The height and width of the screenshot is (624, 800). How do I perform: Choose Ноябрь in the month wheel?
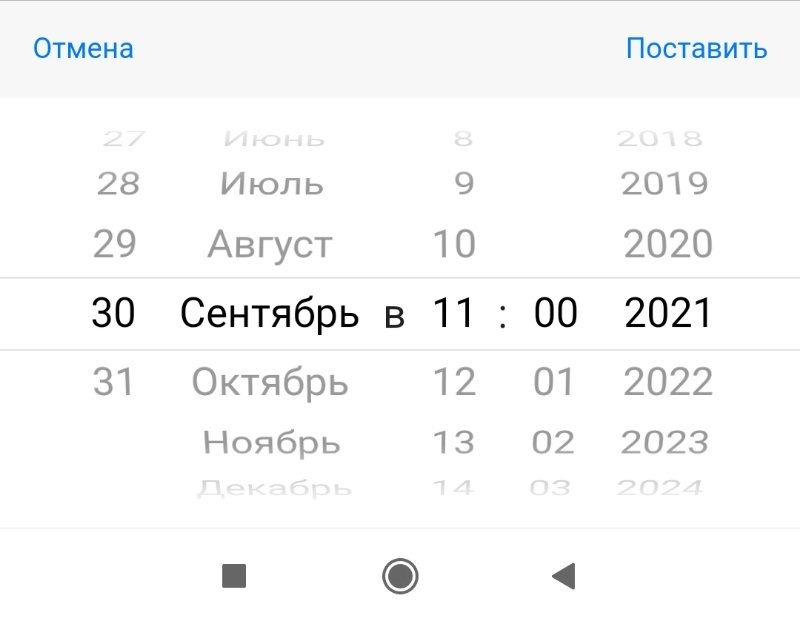point(271,442)
